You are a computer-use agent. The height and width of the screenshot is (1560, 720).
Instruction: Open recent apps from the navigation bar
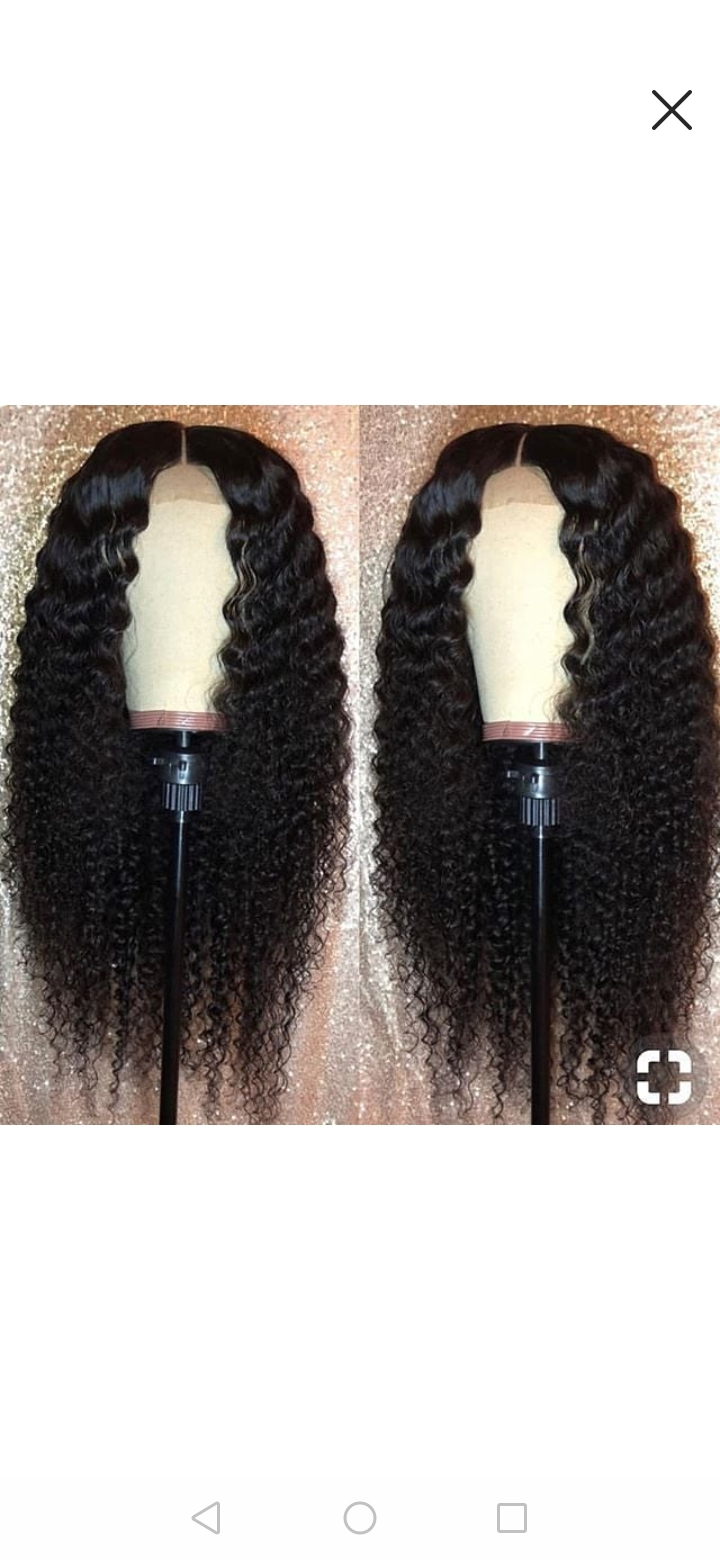click(x=512, y=1518)
